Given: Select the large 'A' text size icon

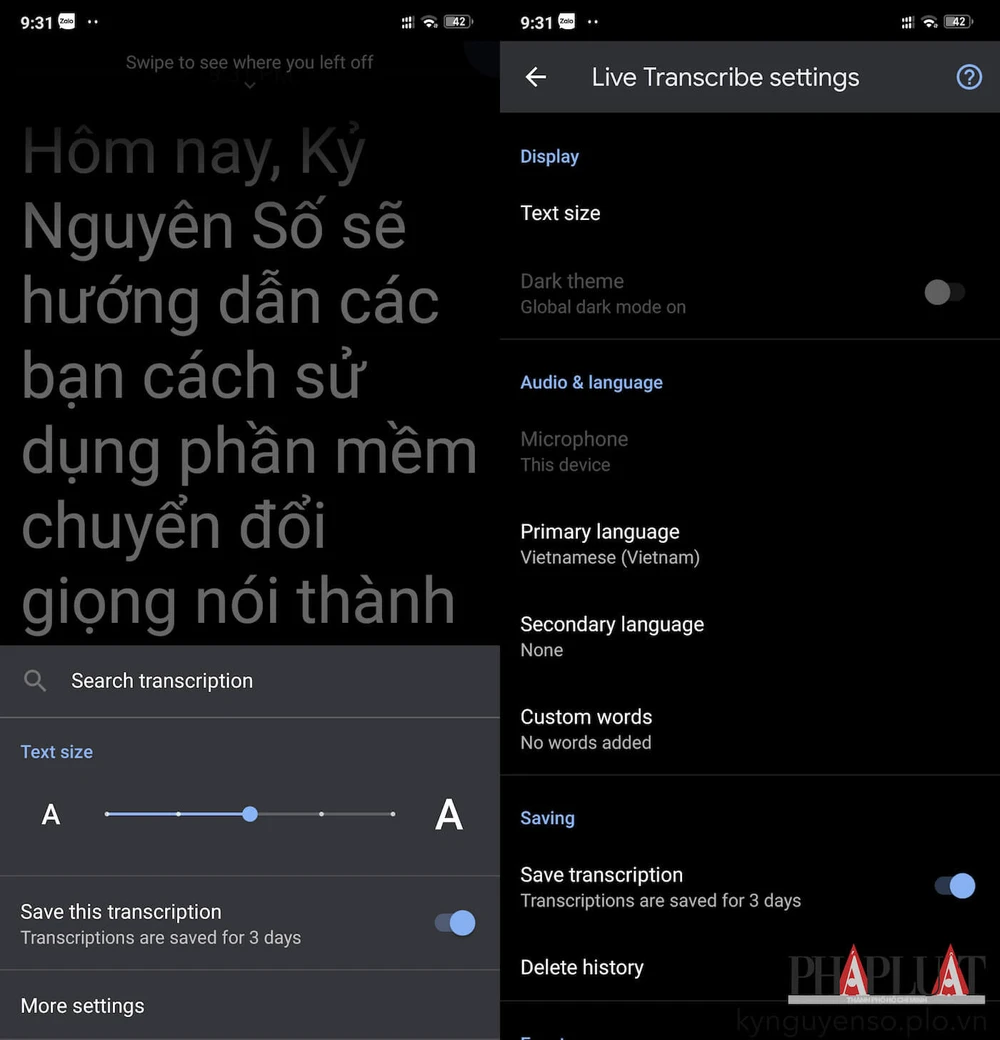Looking at the screenshot, I should click(449, 814).
